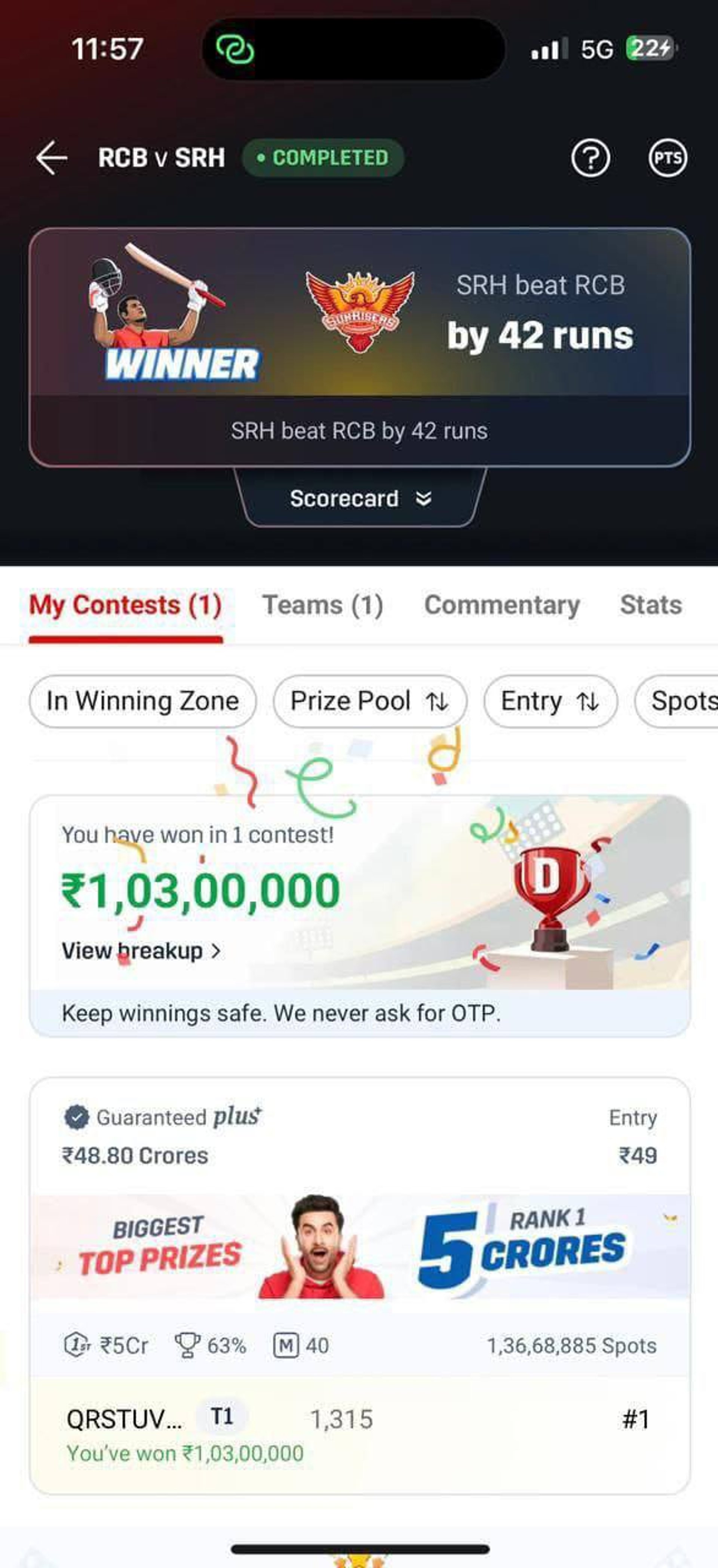Switch to the Stats tab

pos(650,605)
